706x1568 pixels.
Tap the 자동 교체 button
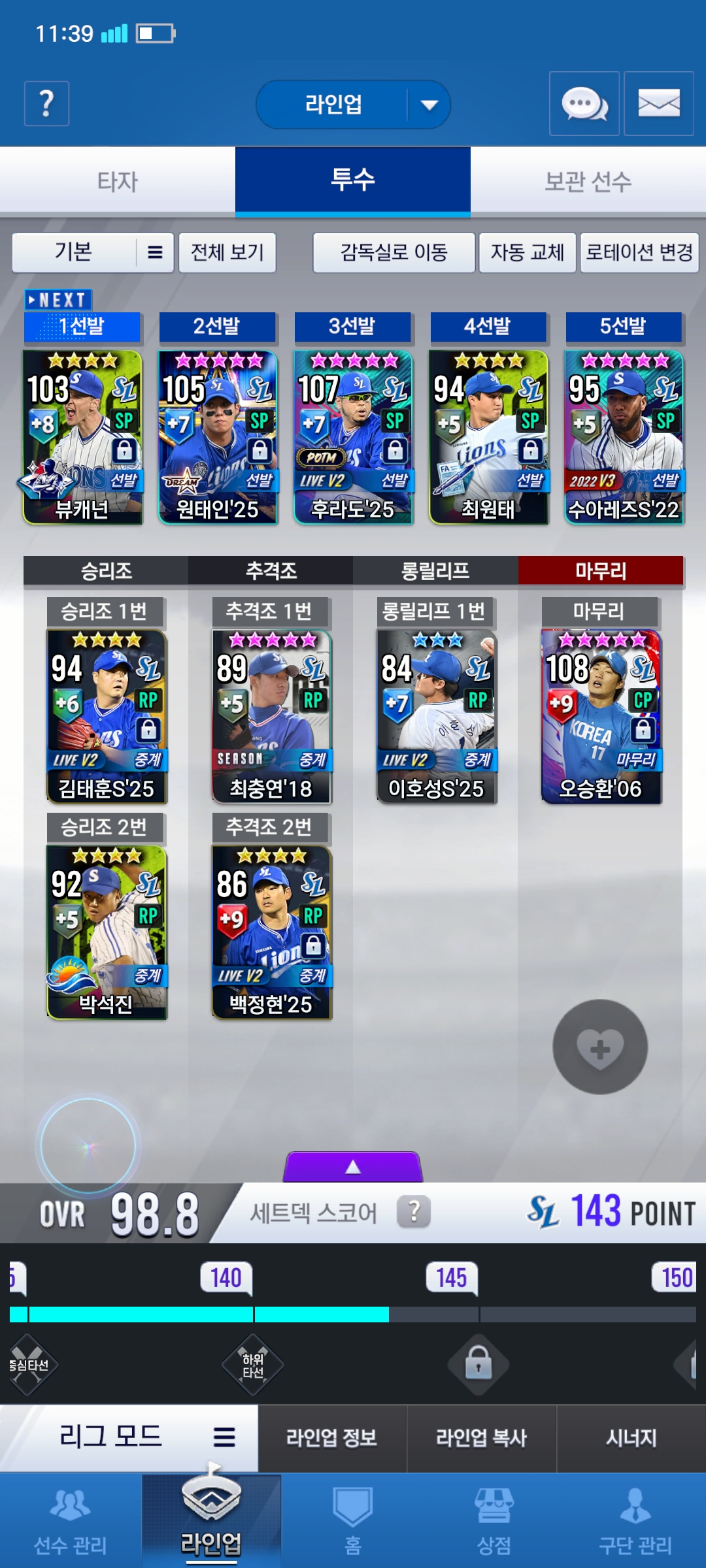527,252
